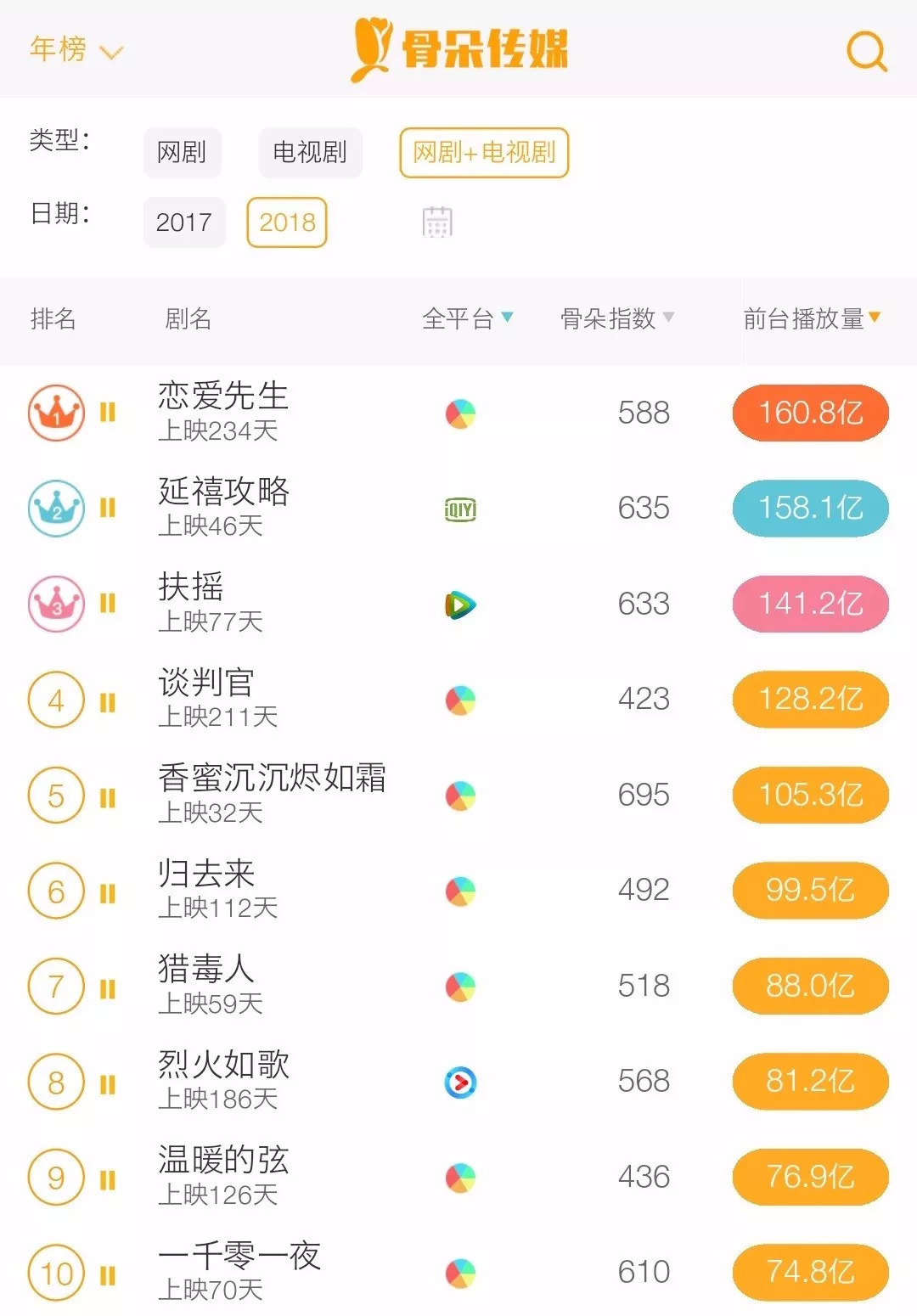Open the calendar date picker

click(437, 222)
